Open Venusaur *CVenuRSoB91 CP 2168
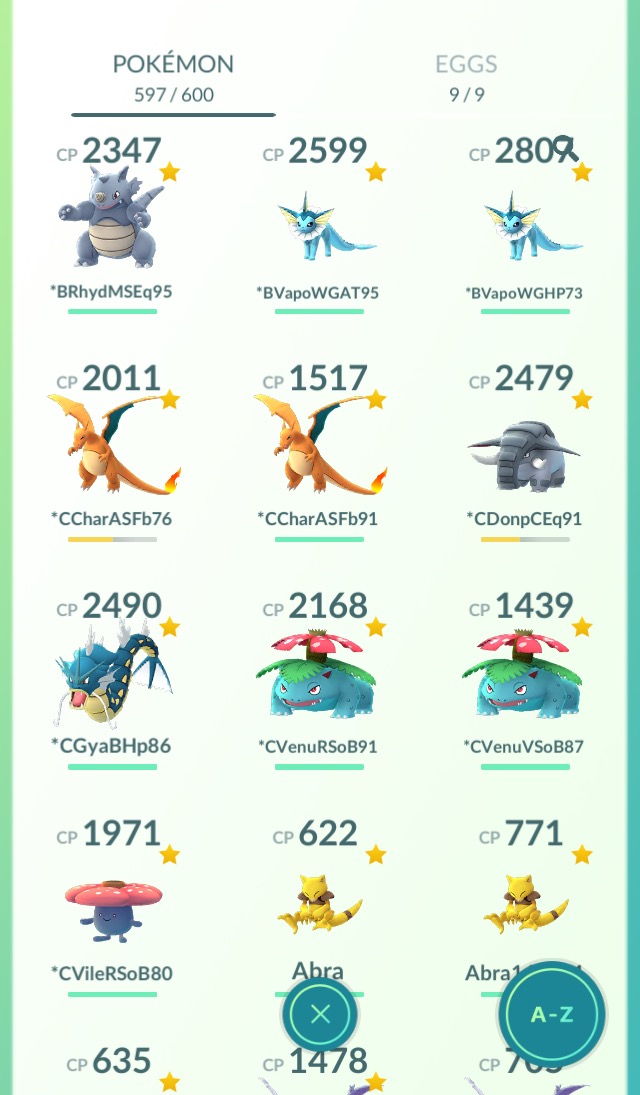The image size is (640, 1095). (x=319, y=675)
